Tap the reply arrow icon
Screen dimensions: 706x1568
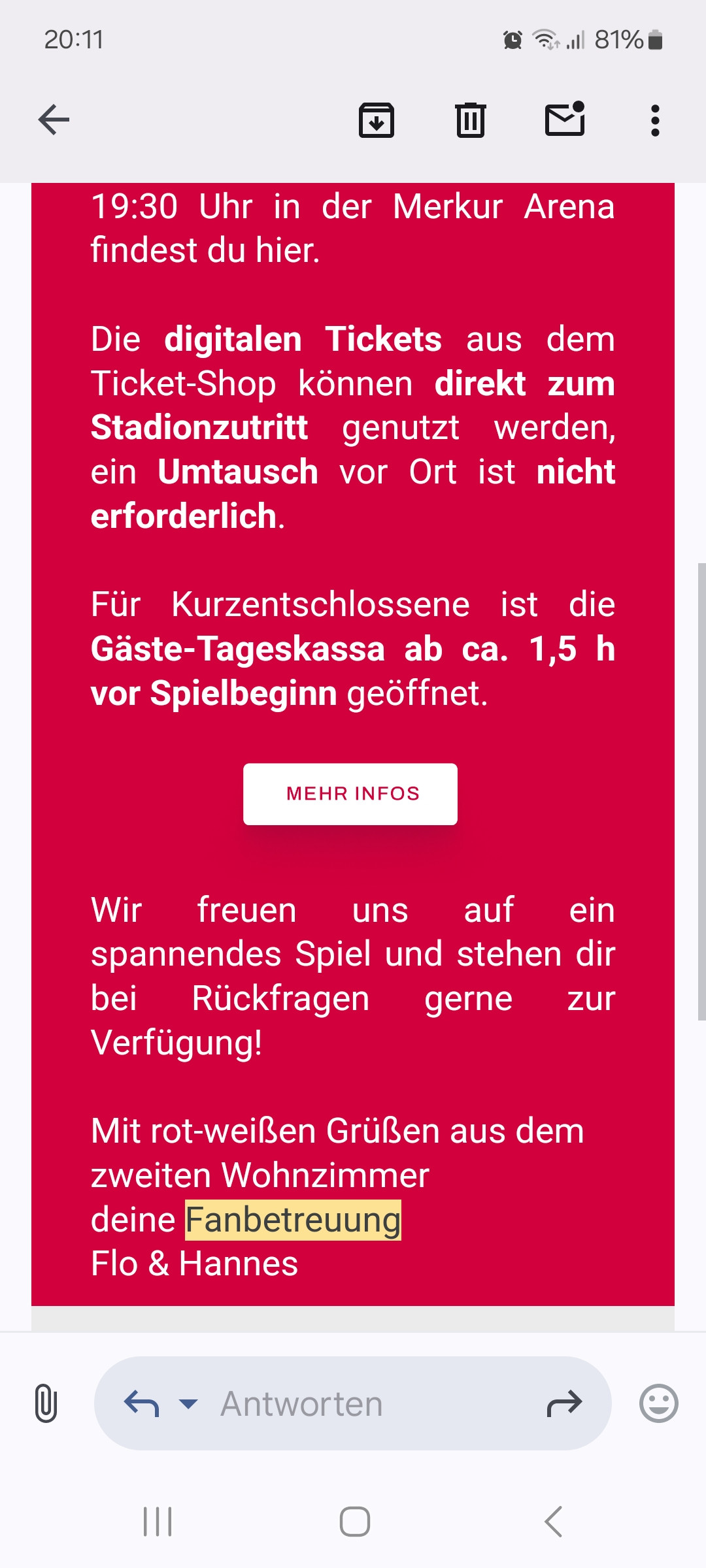click(142, 1403)
